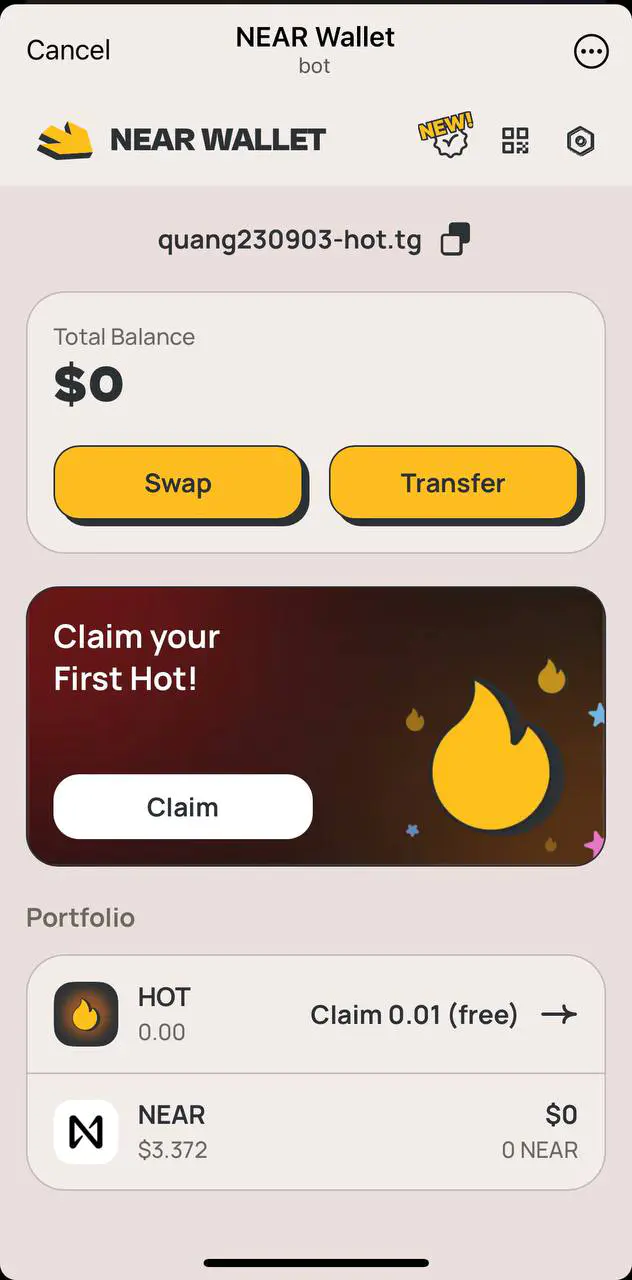Open the QR code scanner icon
Viewport: 632px width, 1280px height.
[515, 141]
